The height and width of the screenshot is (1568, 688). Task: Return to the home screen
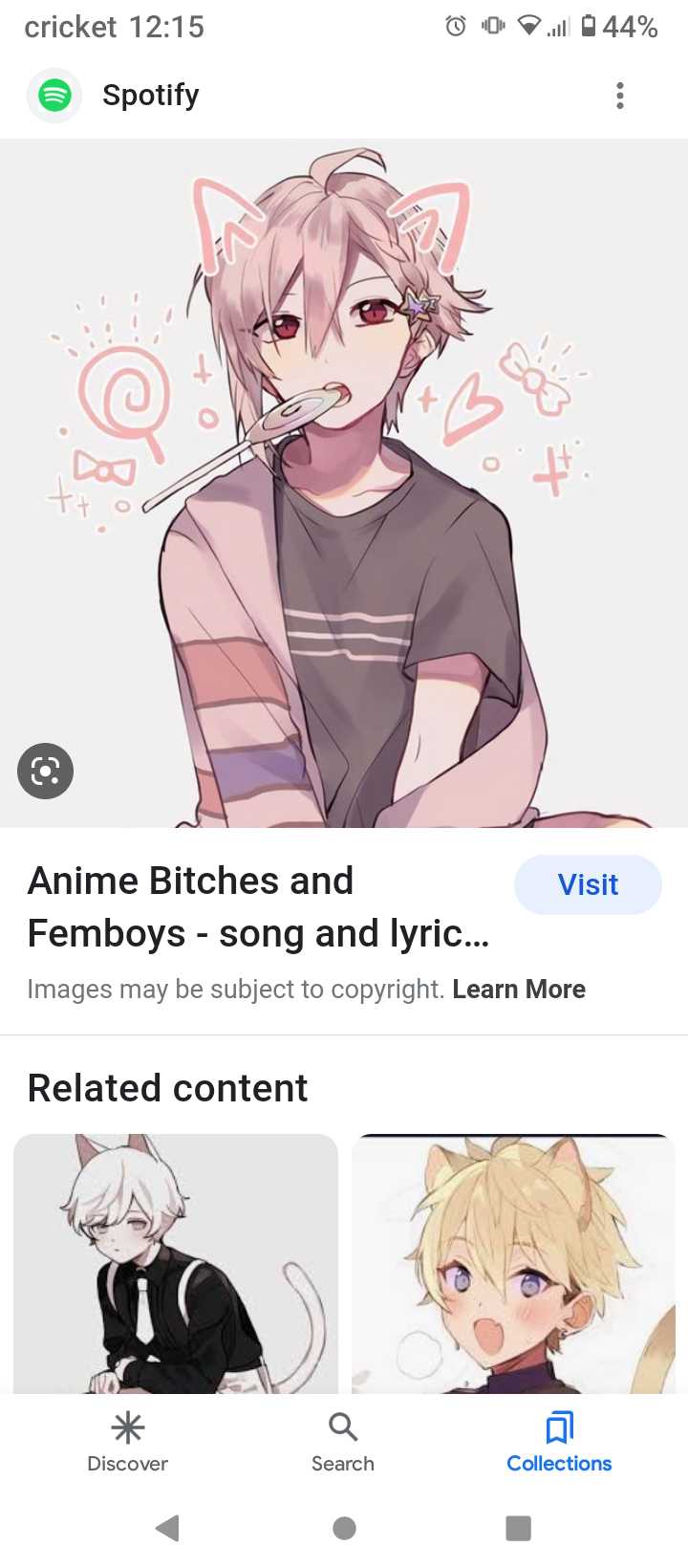344,1528
